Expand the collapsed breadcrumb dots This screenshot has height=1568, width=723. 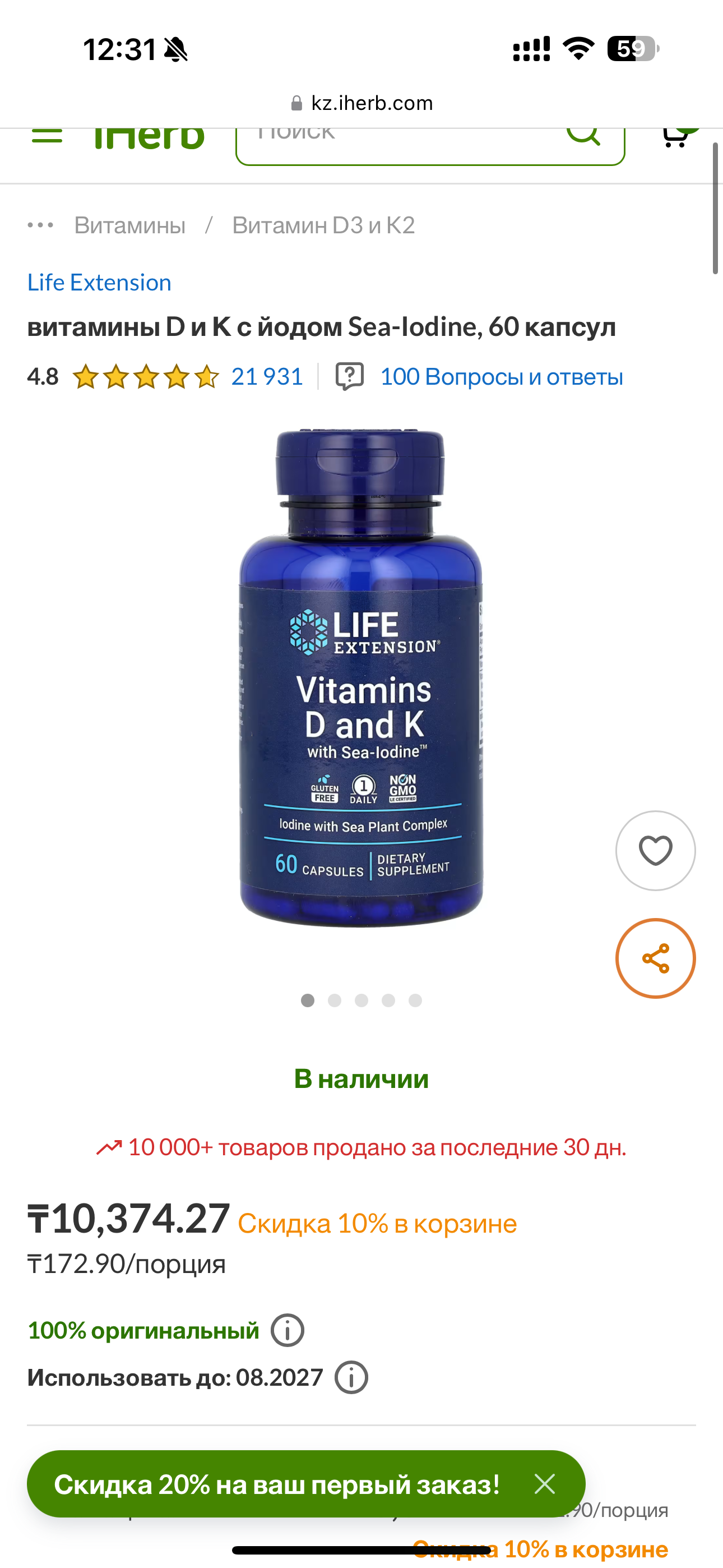click(40, 225)
